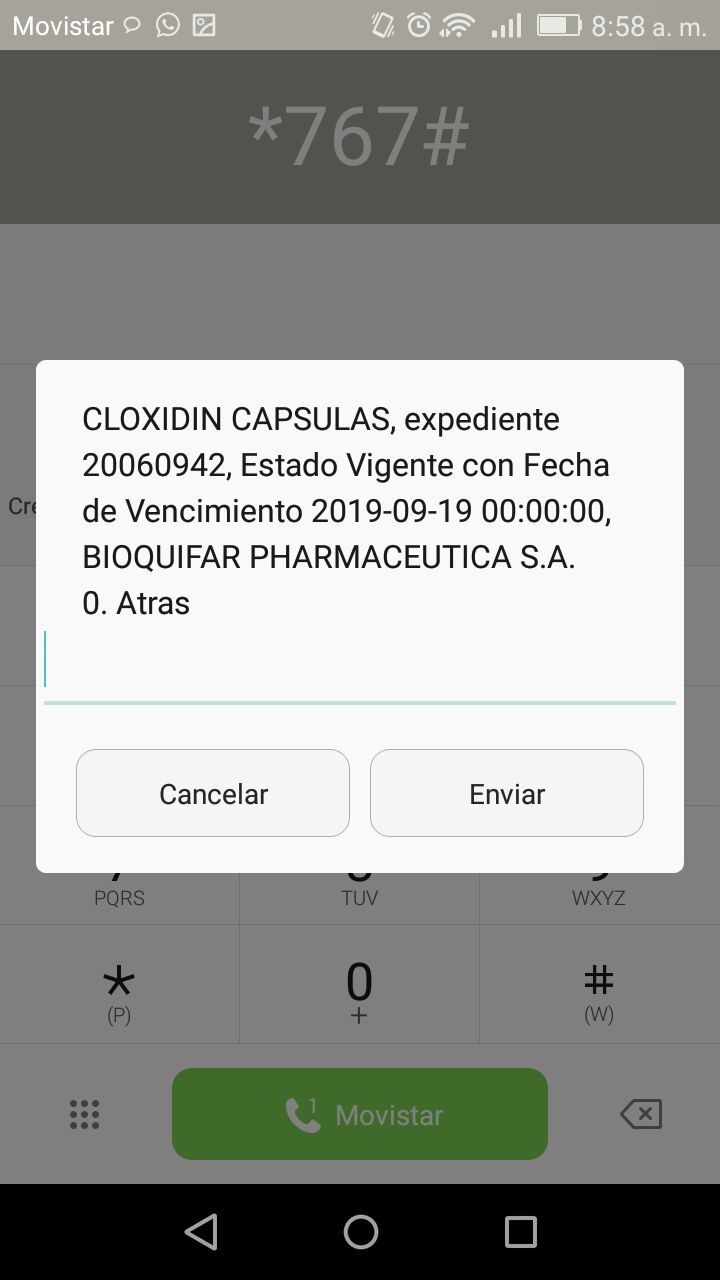Tap the USSD reply text field

tap(360, 662)
